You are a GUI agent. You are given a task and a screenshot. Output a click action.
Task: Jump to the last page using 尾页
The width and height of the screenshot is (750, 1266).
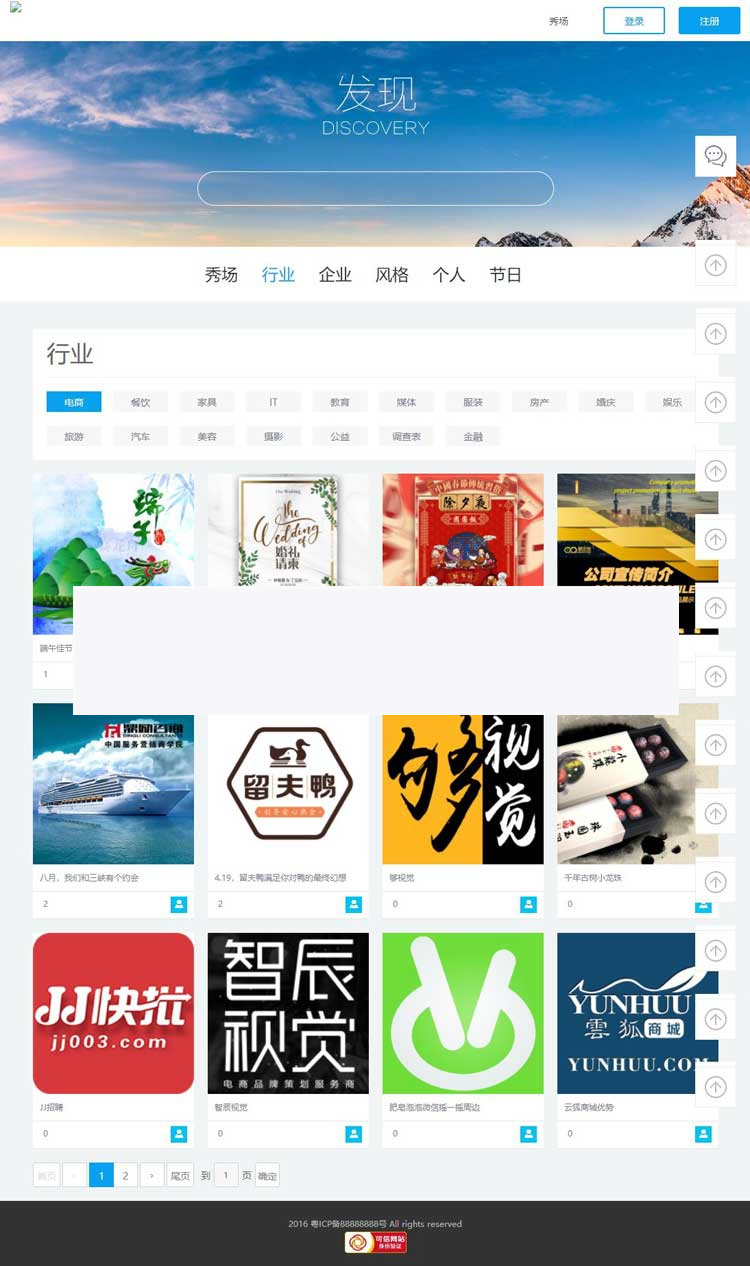179,1175
